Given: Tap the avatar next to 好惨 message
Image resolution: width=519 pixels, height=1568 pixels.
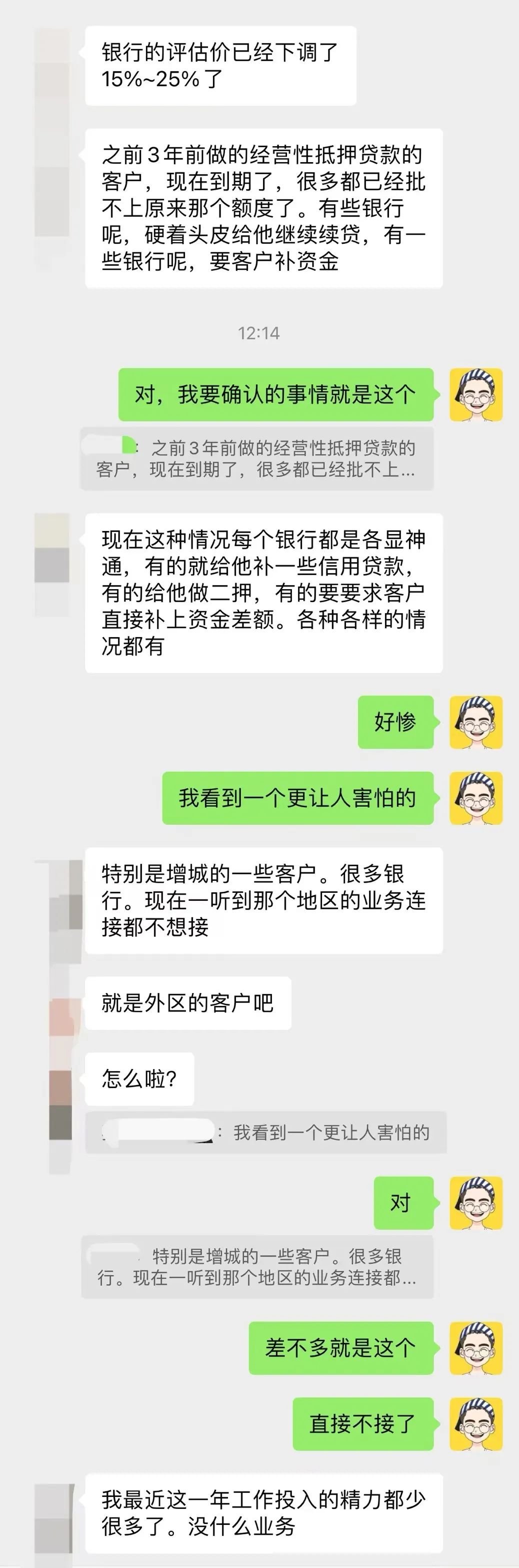Looking at the screenshot, I should coord(476,722).
